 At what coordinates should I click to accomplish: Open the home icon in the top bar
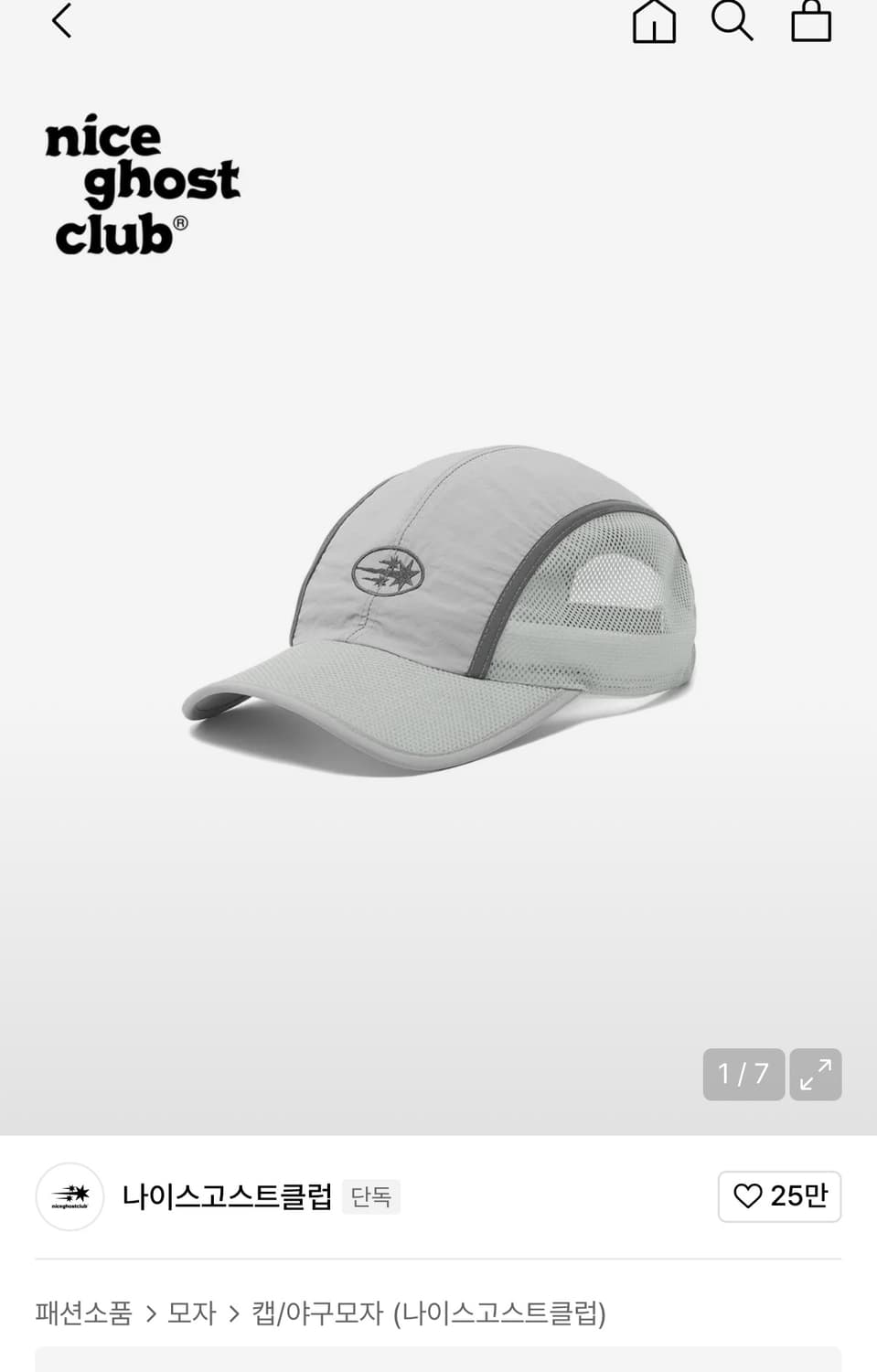(x=654, y=20)
